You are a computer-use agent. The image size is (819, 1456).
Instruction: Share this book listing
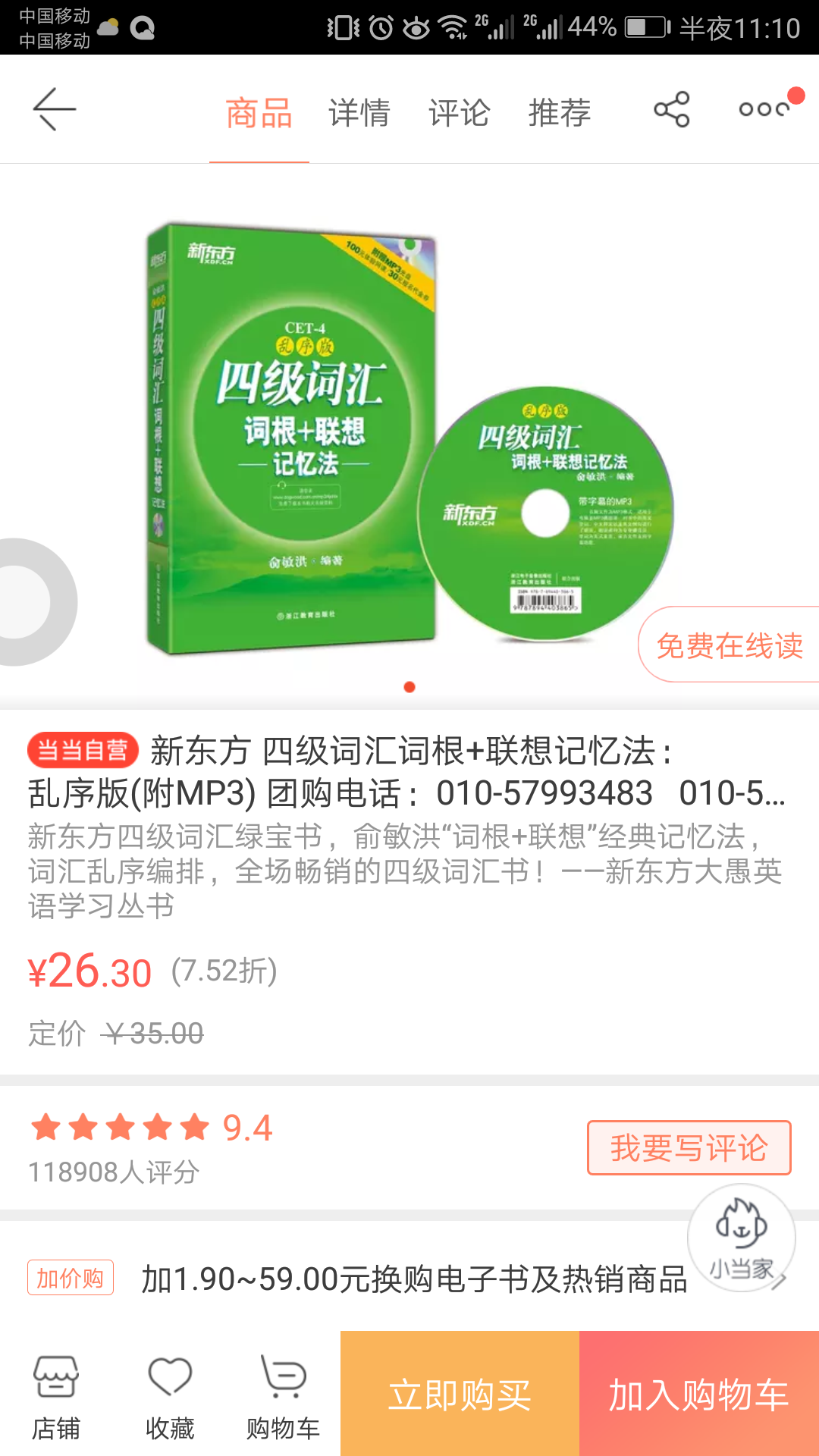pos(672,110)
